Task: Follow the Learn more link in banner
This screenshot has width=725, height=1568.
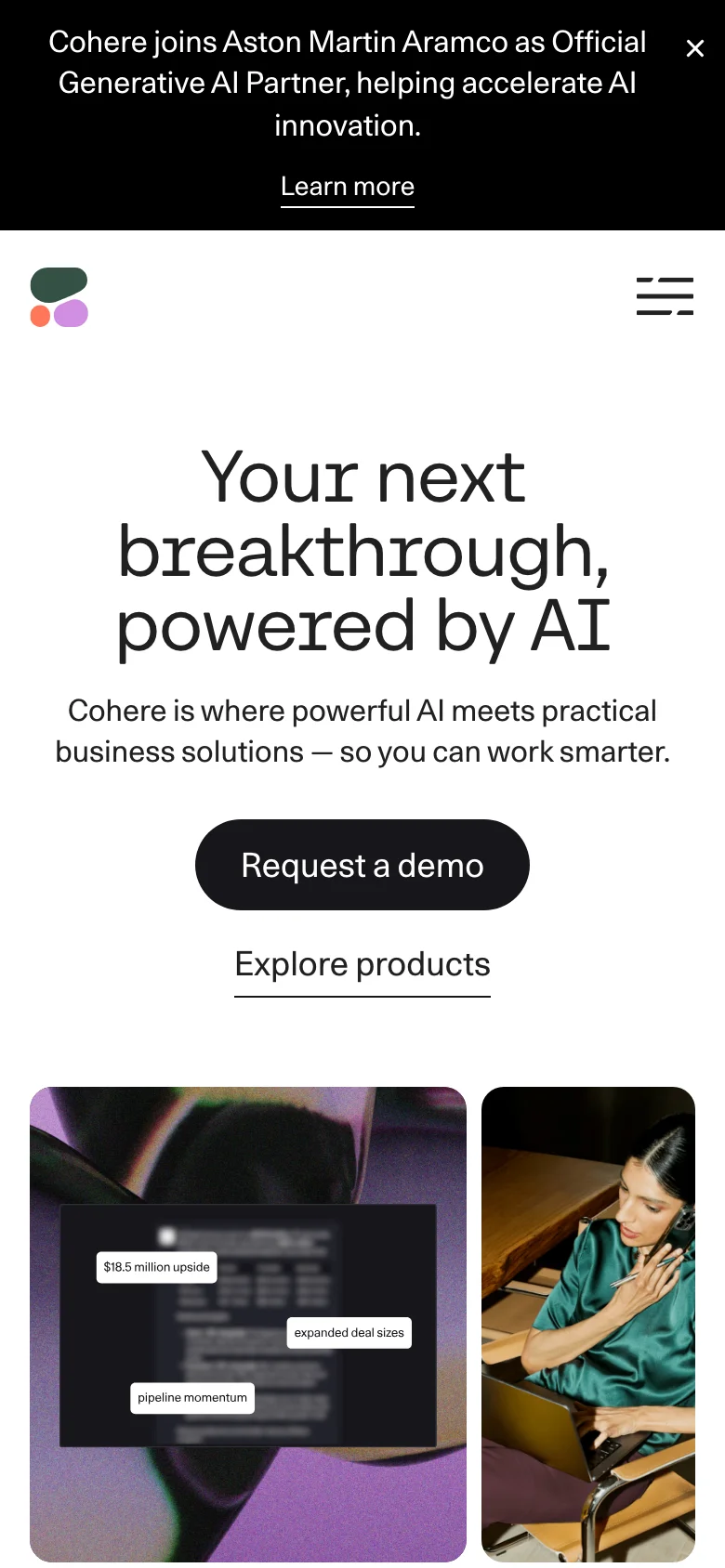Action: click(348, 187)
